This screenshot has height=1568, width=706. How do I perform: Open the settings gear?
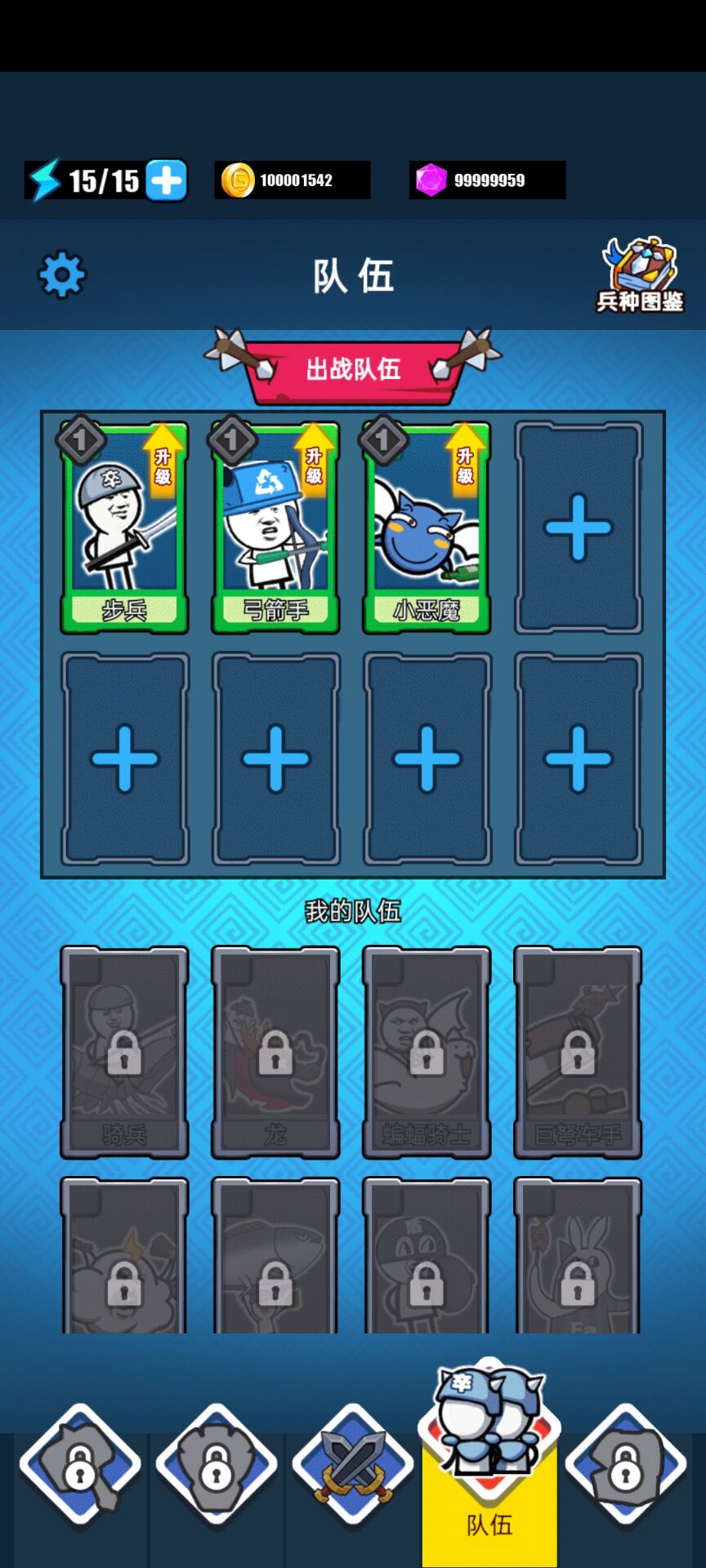click(62, 275)
